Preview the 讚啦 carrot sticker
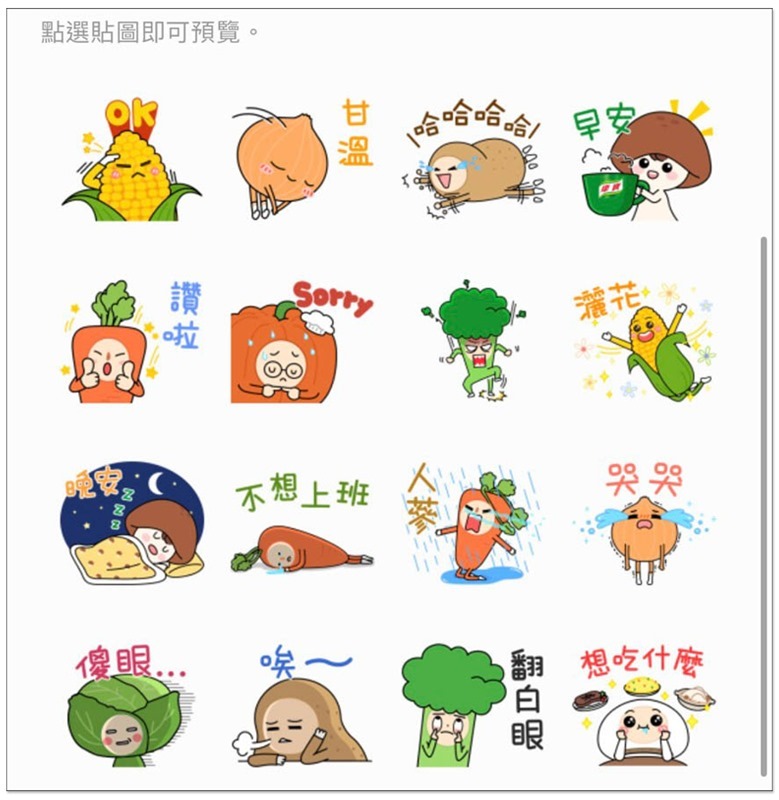The height and width of the screenshot is (800, 779). [x=131, y=342]
